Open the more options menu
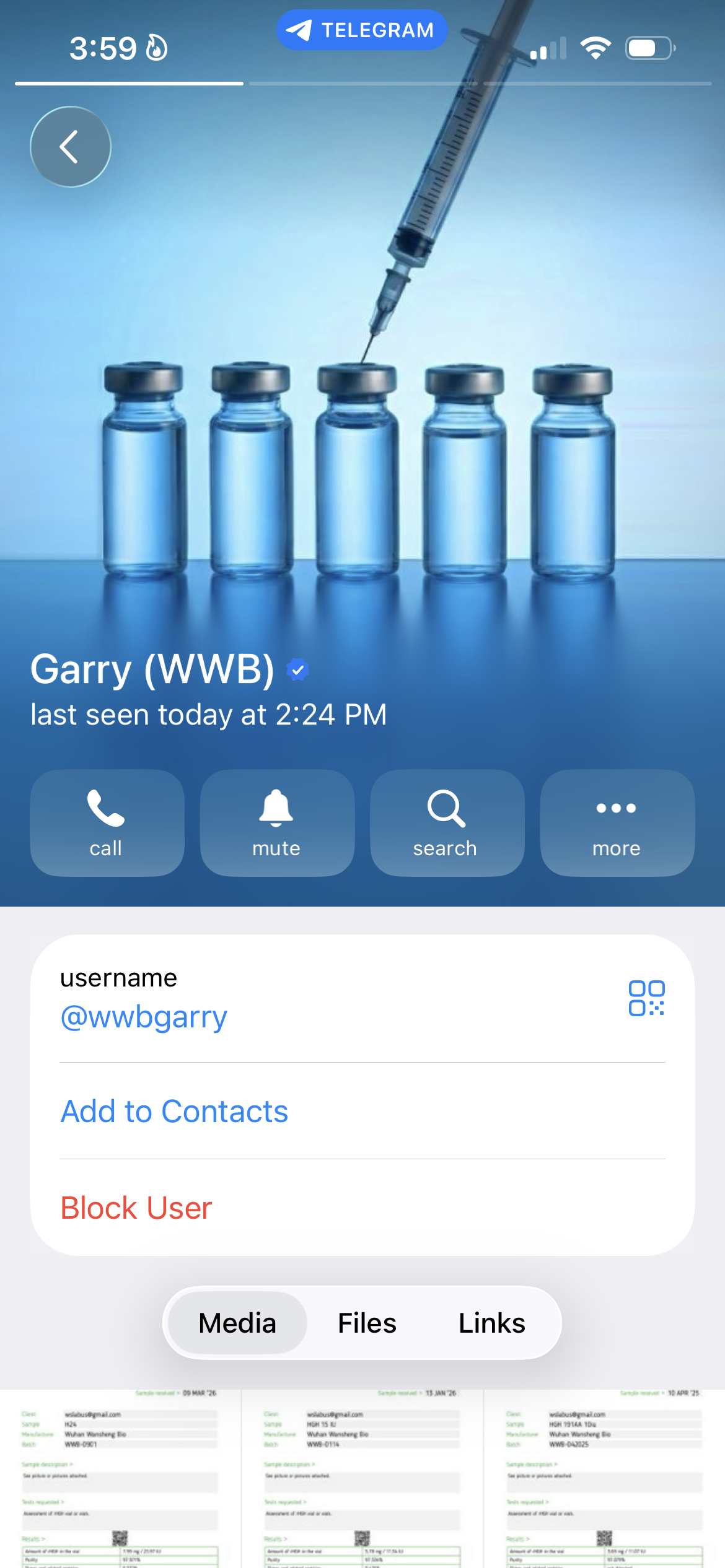 [x=617, y=822]
